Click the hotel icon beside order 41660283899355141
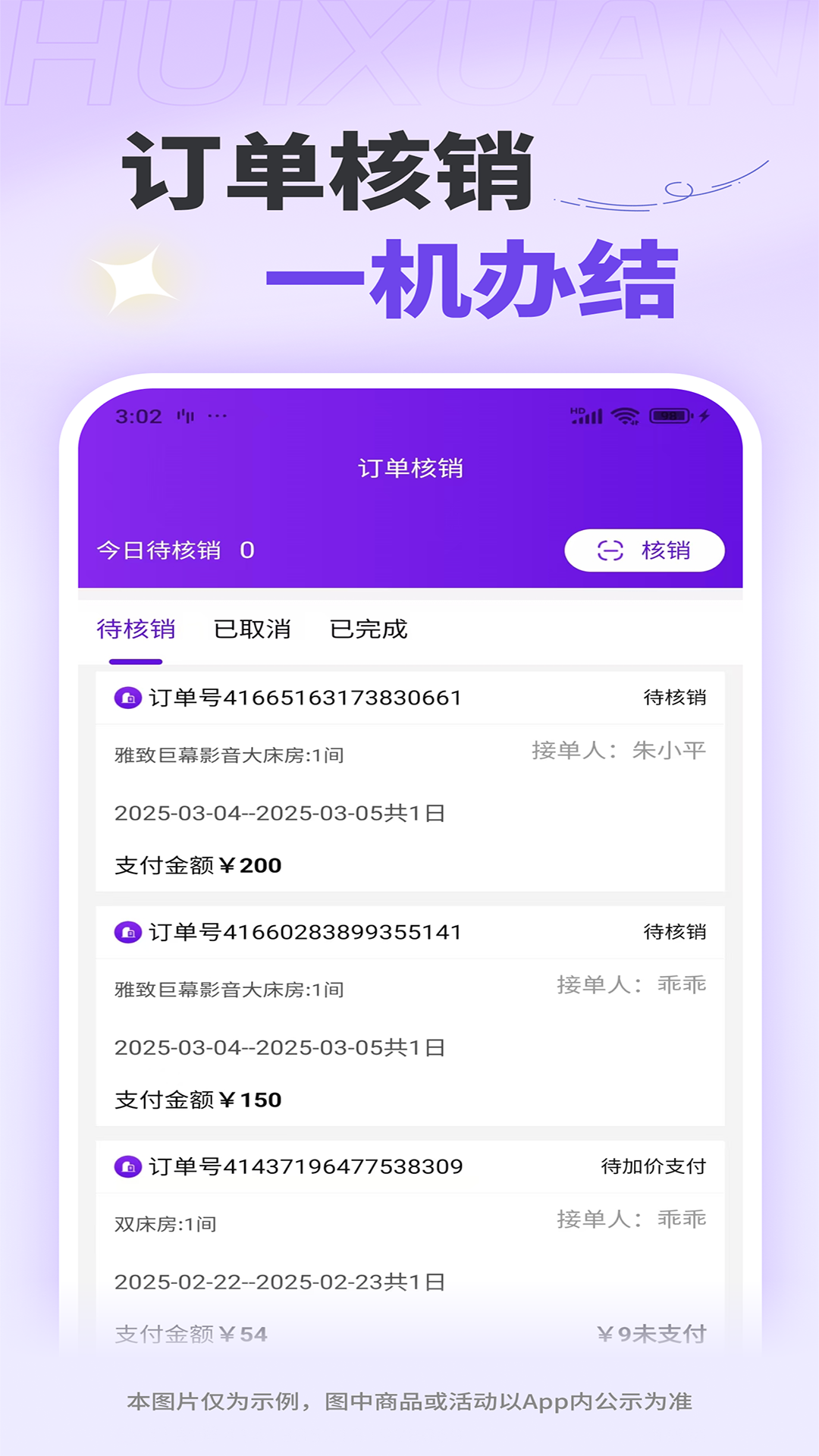This screenshot has height=1456, width=819. [x=127, y=932]
